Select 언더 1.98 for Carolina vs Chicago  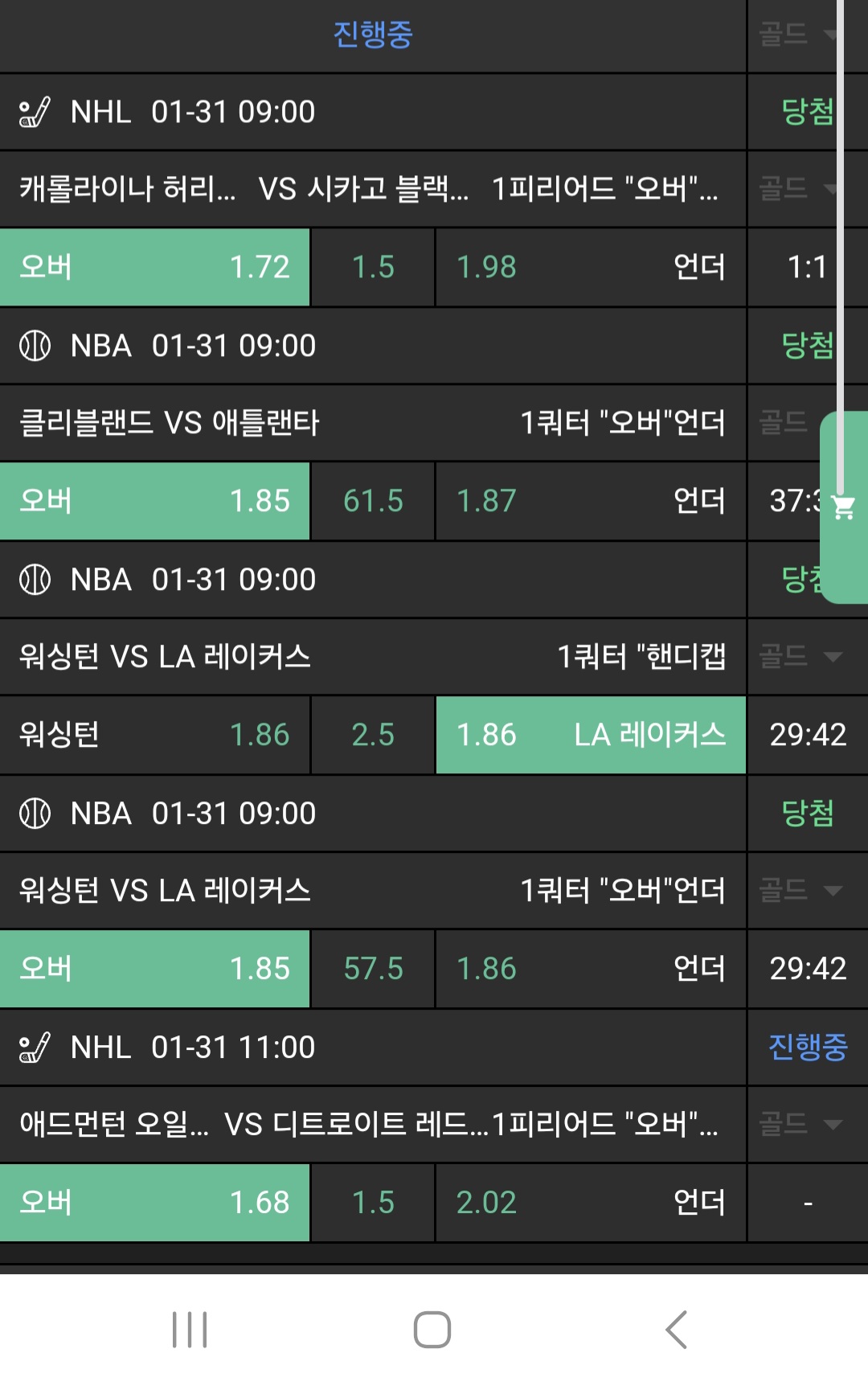591,267
